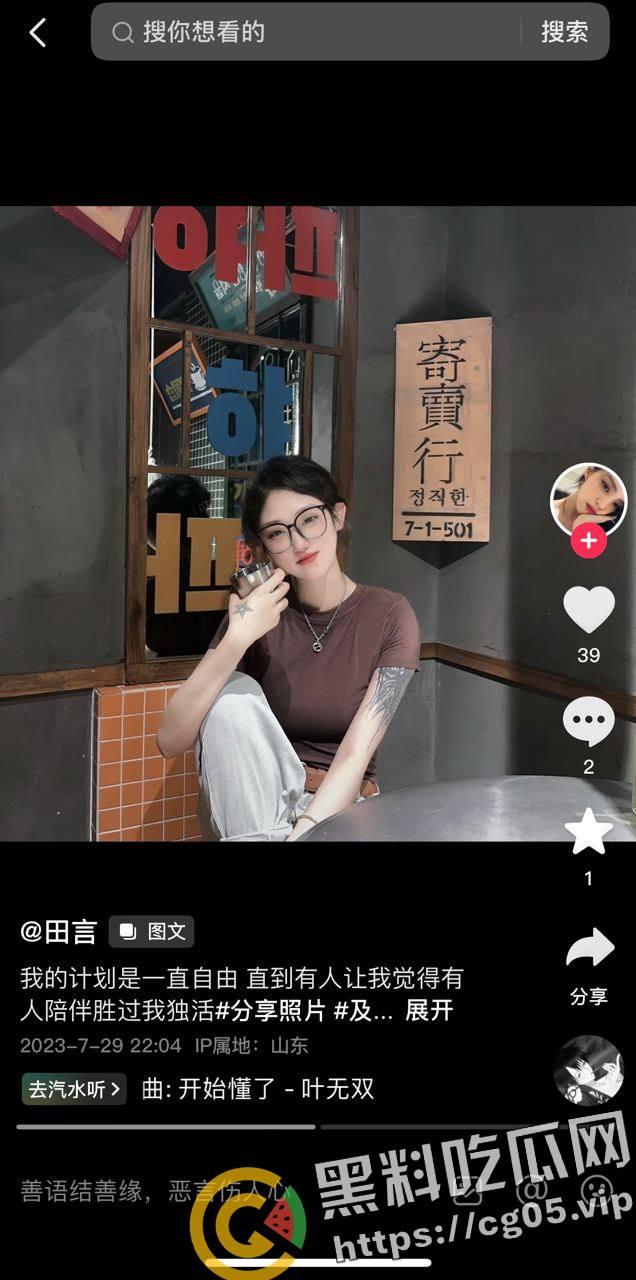Expand the caption with 展开
This screenshot has height=1280, width=636.
pos(429,1011)
